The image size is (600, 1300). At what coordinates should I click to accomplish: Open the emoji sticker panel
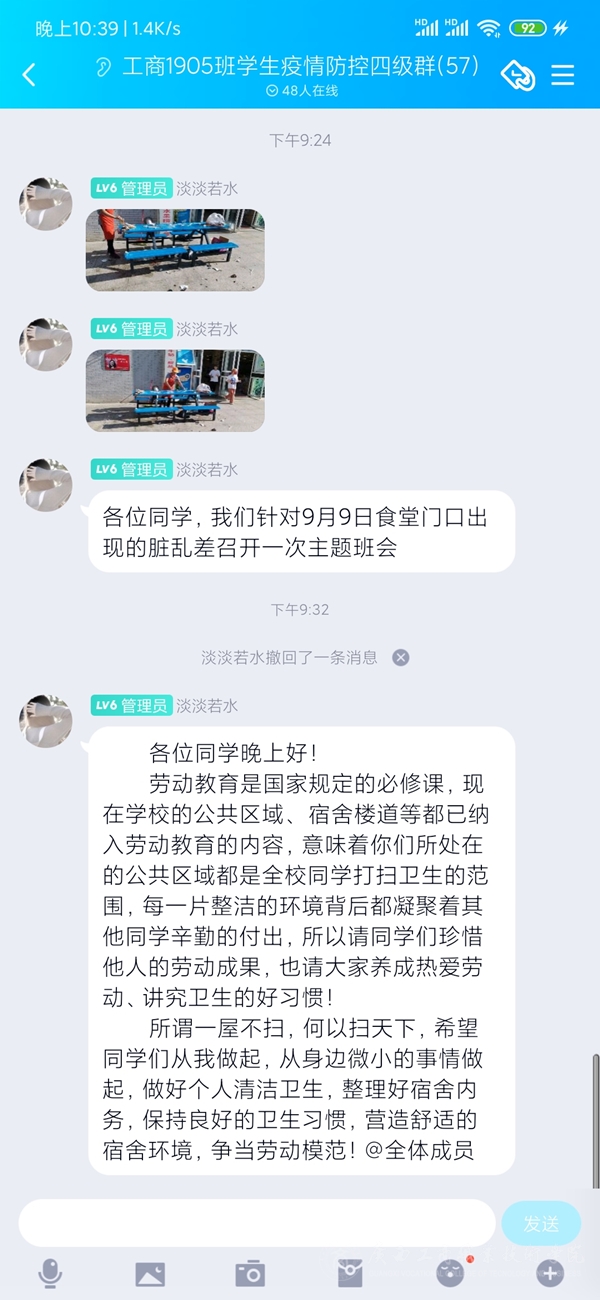point(451,1273)
